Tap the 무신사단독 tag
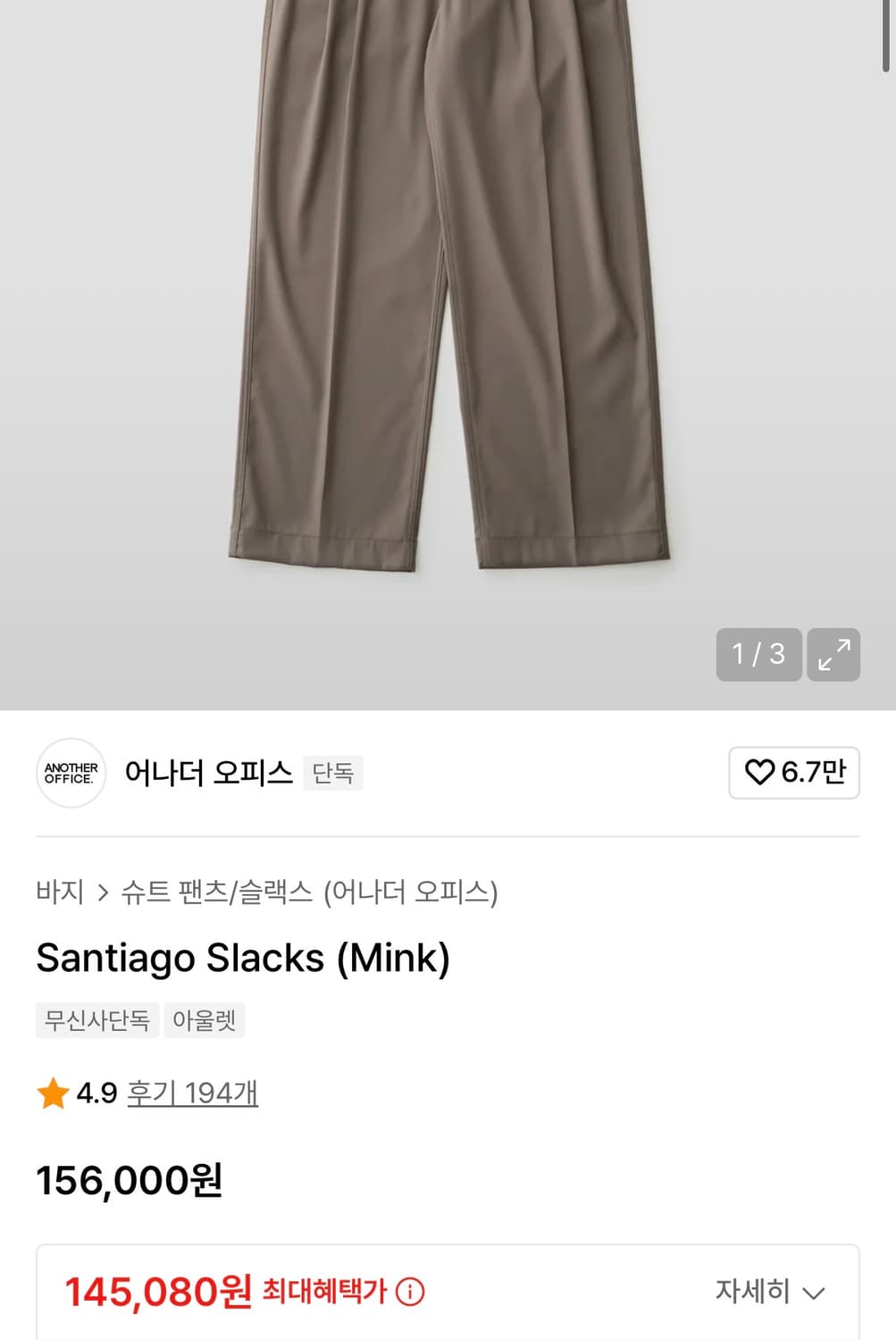This screenshot has width=896, height=1340. click(96, 1020)
